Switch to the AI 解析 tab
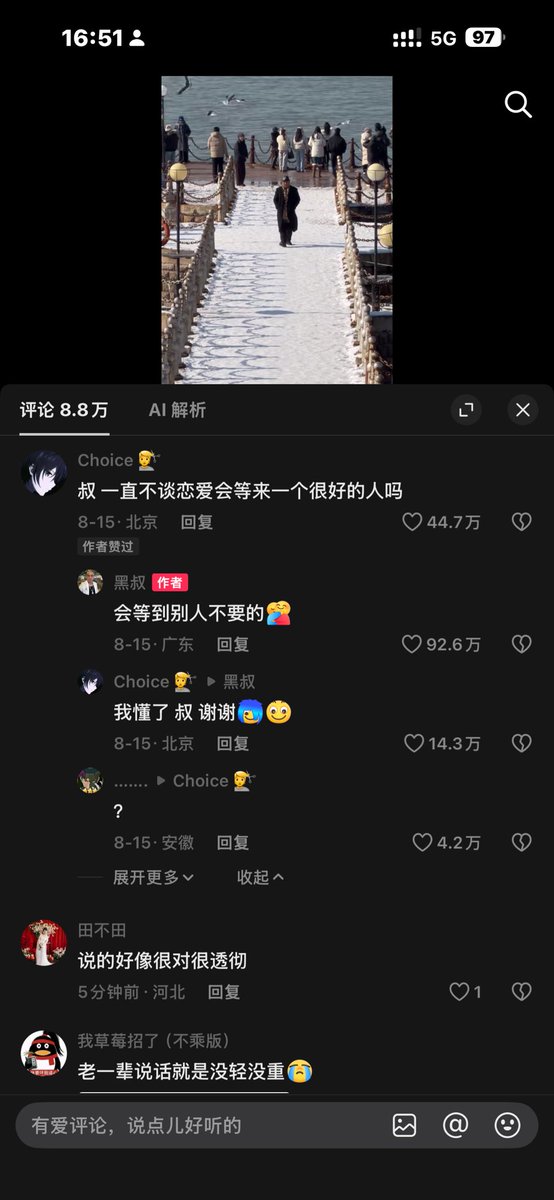554x1200 pixels. click(177, 410)
